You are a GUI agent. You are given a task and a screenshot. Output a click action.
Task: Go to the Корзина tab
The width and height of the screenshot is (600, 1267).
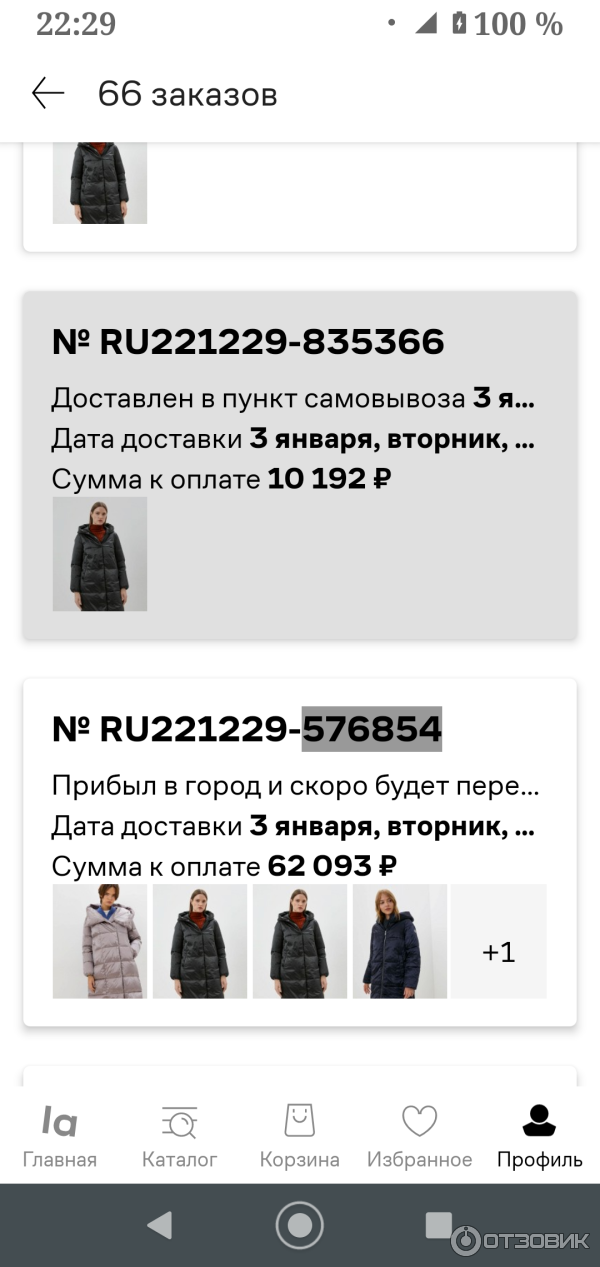300,1136
